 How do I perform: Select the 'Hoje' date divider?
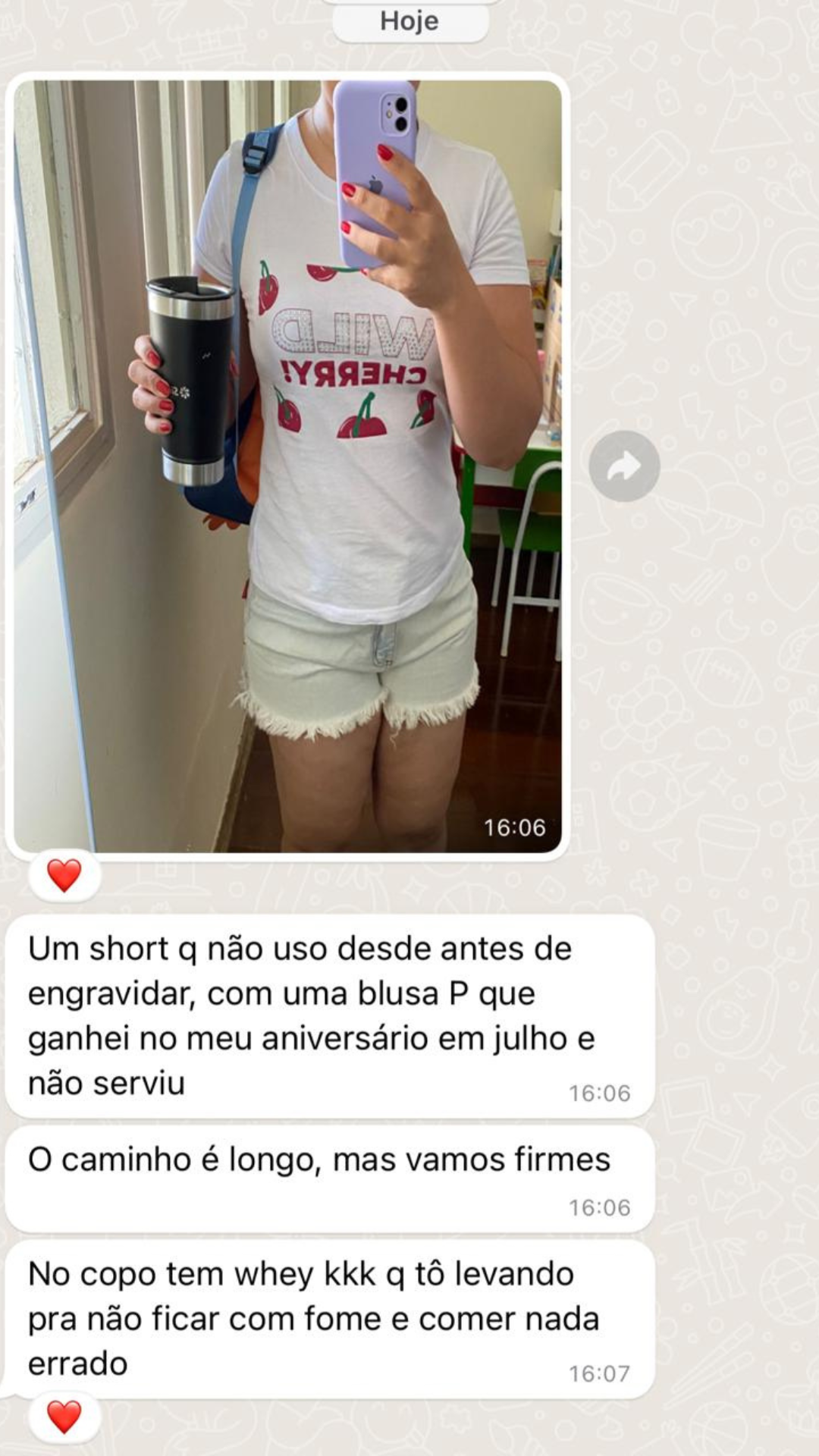coord(409,20)
